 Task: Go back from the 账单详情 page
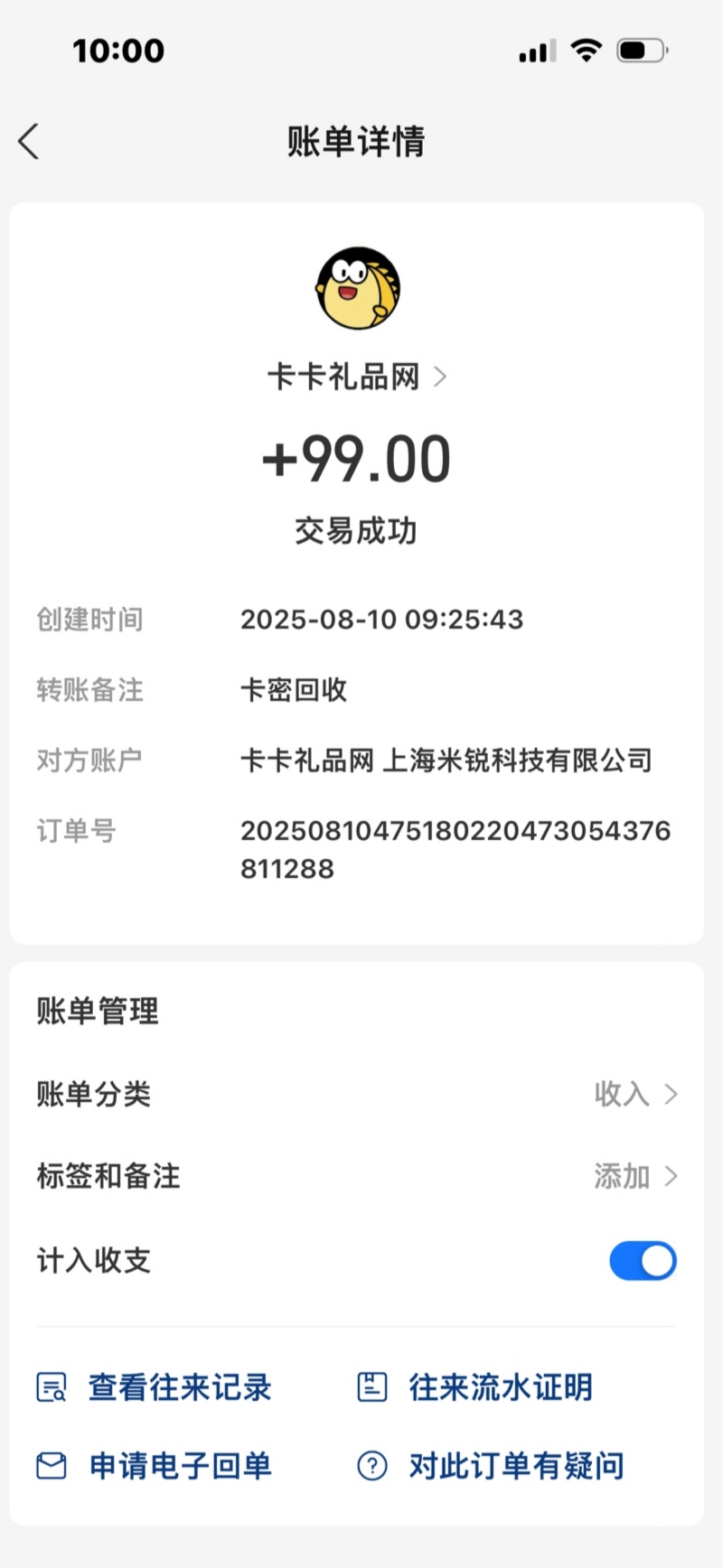[x=29, y=142]
